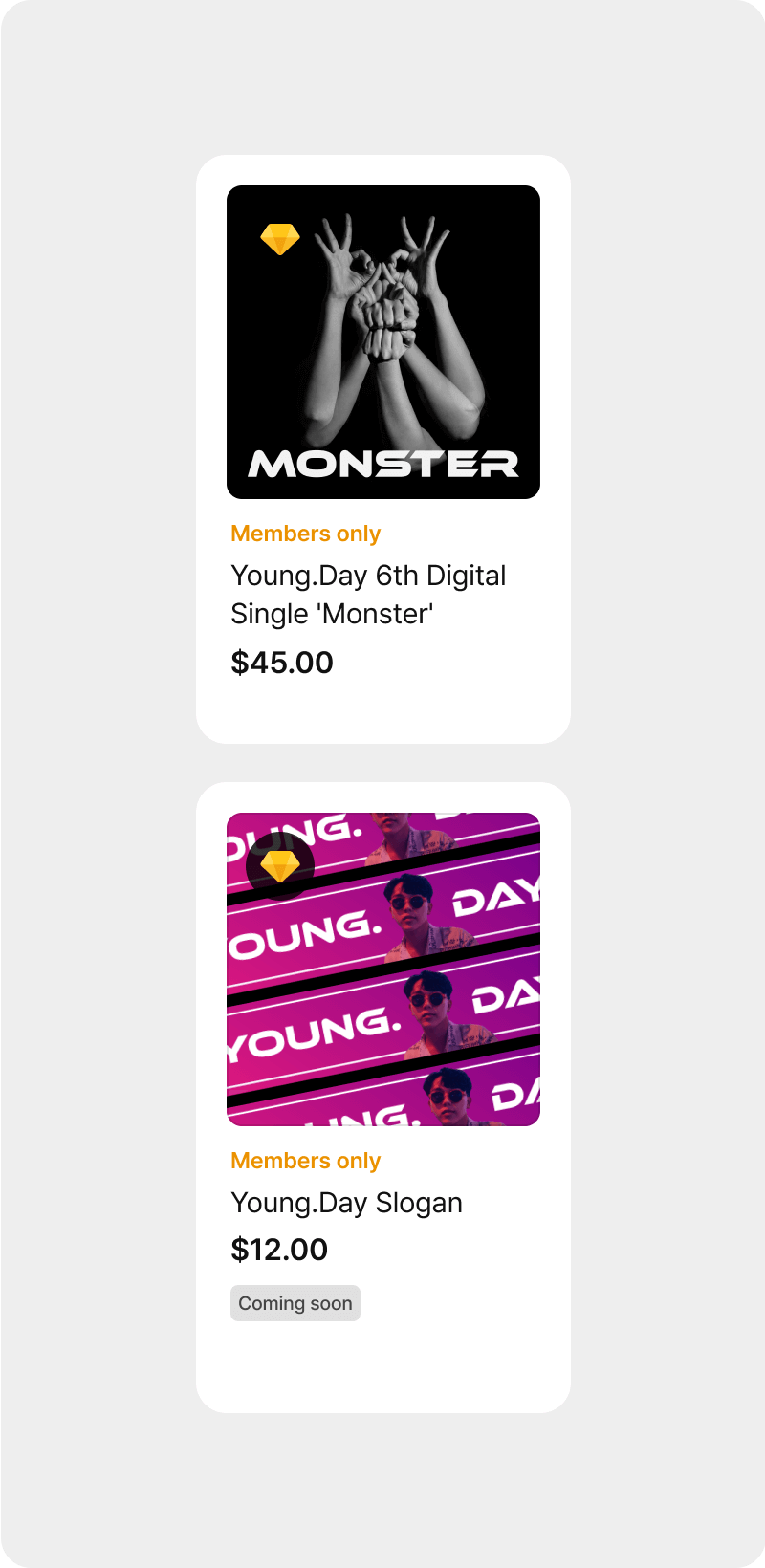Open the Young.Day Slogan product card
Screen dimensions: 765x1568
(x=383, y=1098)
